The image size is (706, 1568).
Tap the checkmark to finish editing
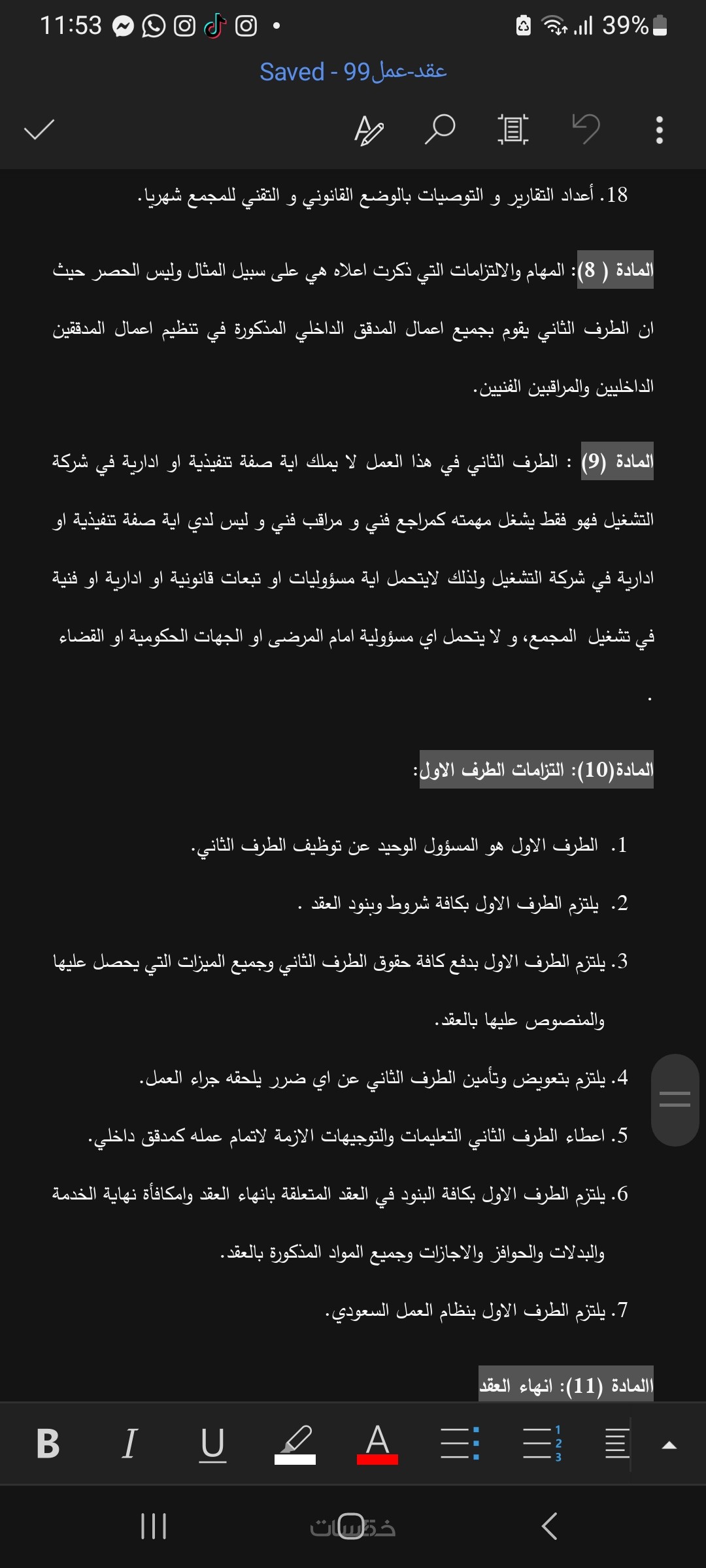point(39,129)
